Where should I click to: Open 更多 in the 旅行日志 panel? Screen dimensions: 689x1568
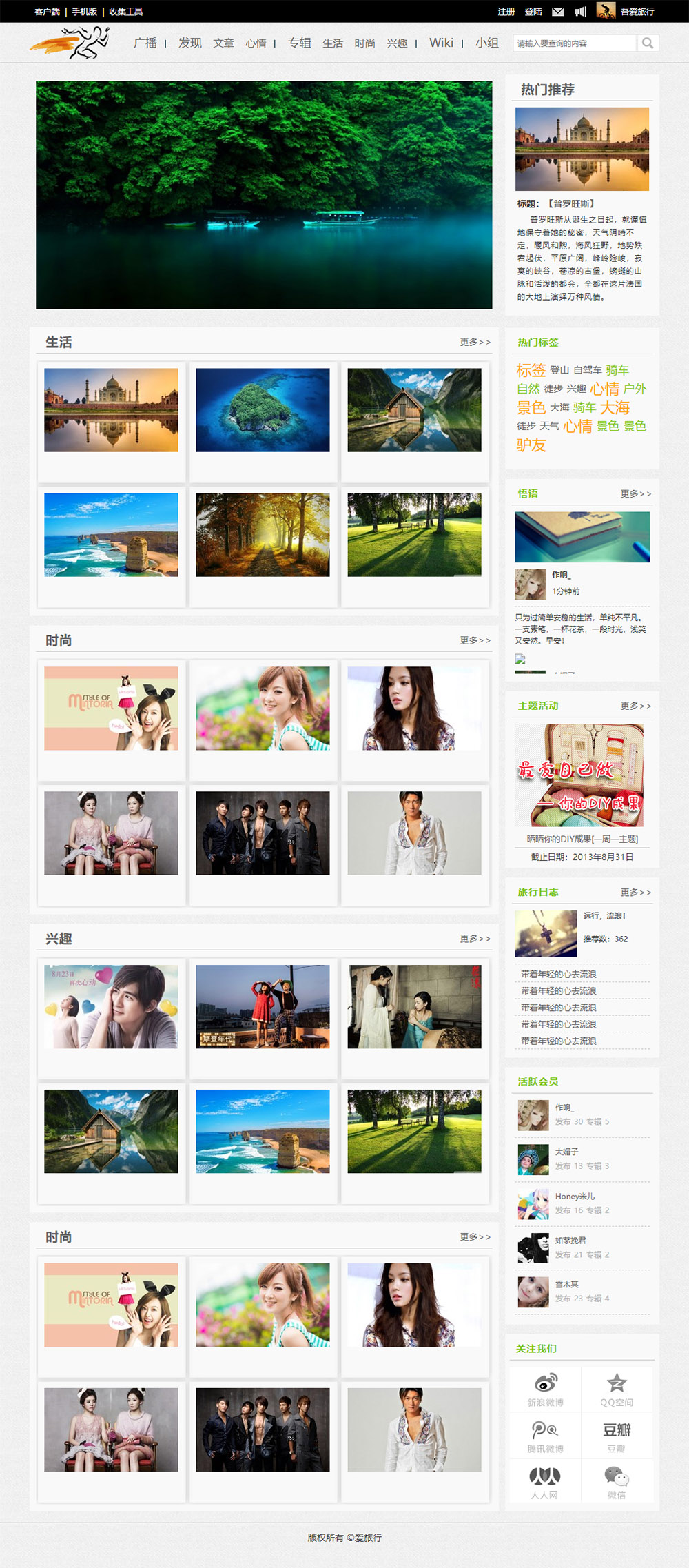click(x=636, y=893)
